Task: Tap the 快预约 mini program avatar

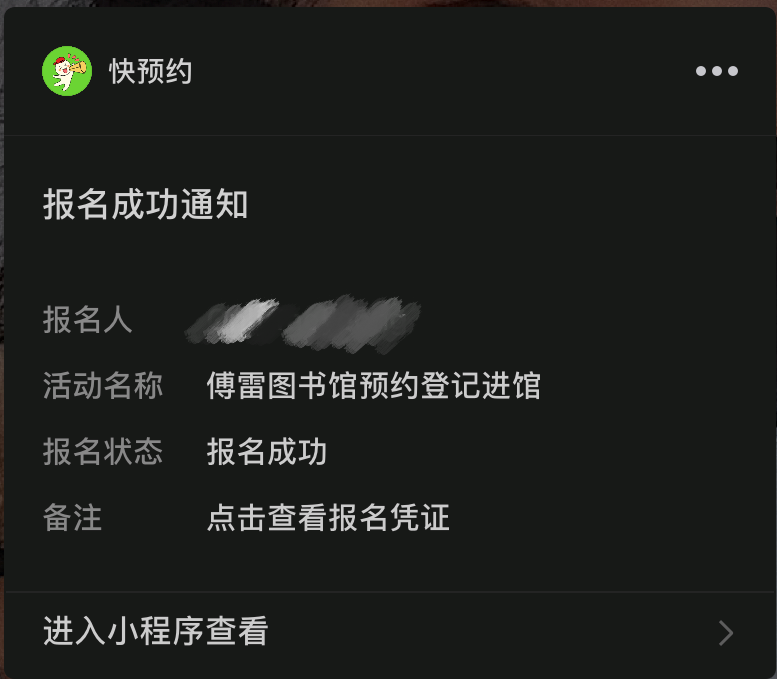Action: pyautogui.click(x=67, y=71)
